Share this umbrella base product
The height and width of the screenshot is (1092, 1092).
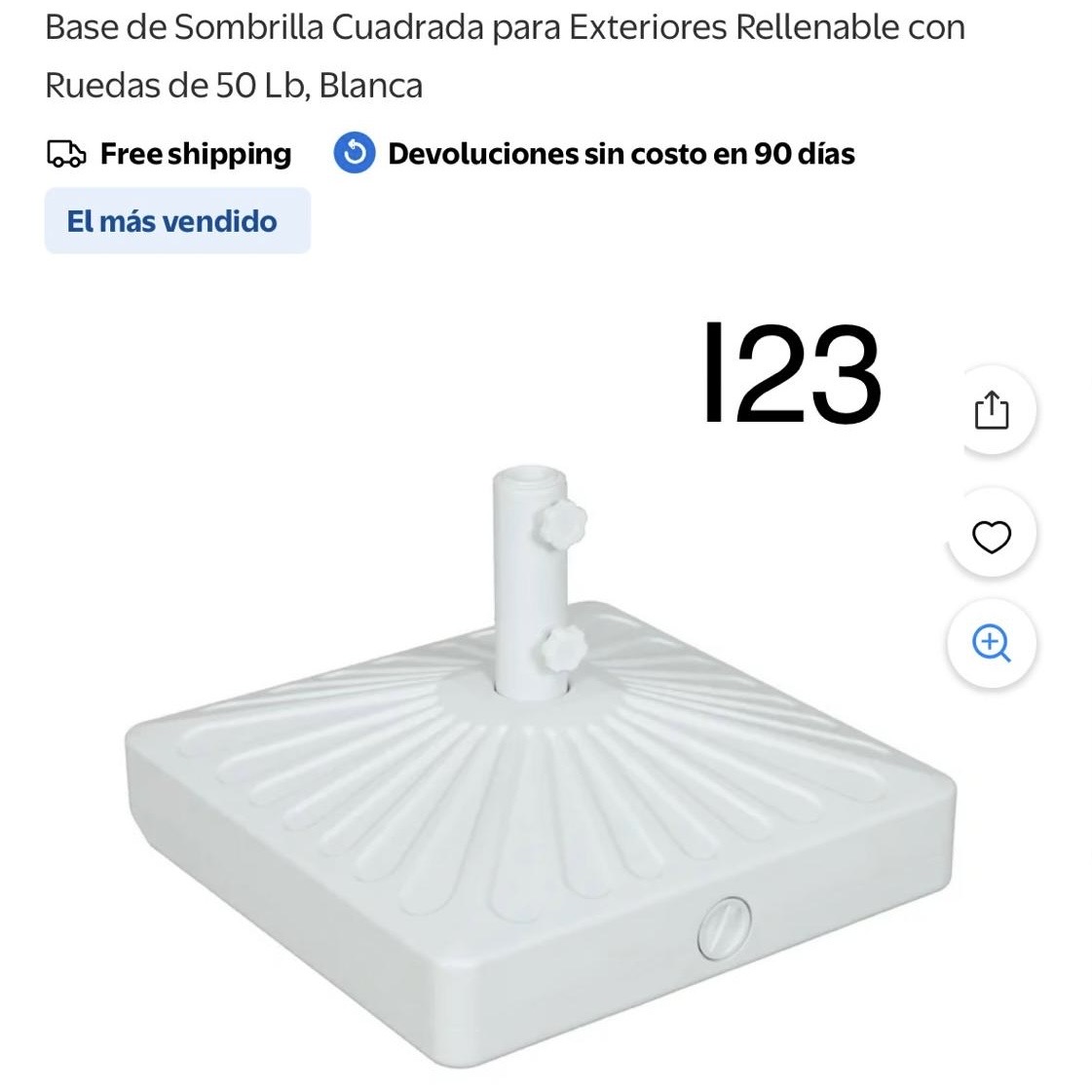click(991, 410)
